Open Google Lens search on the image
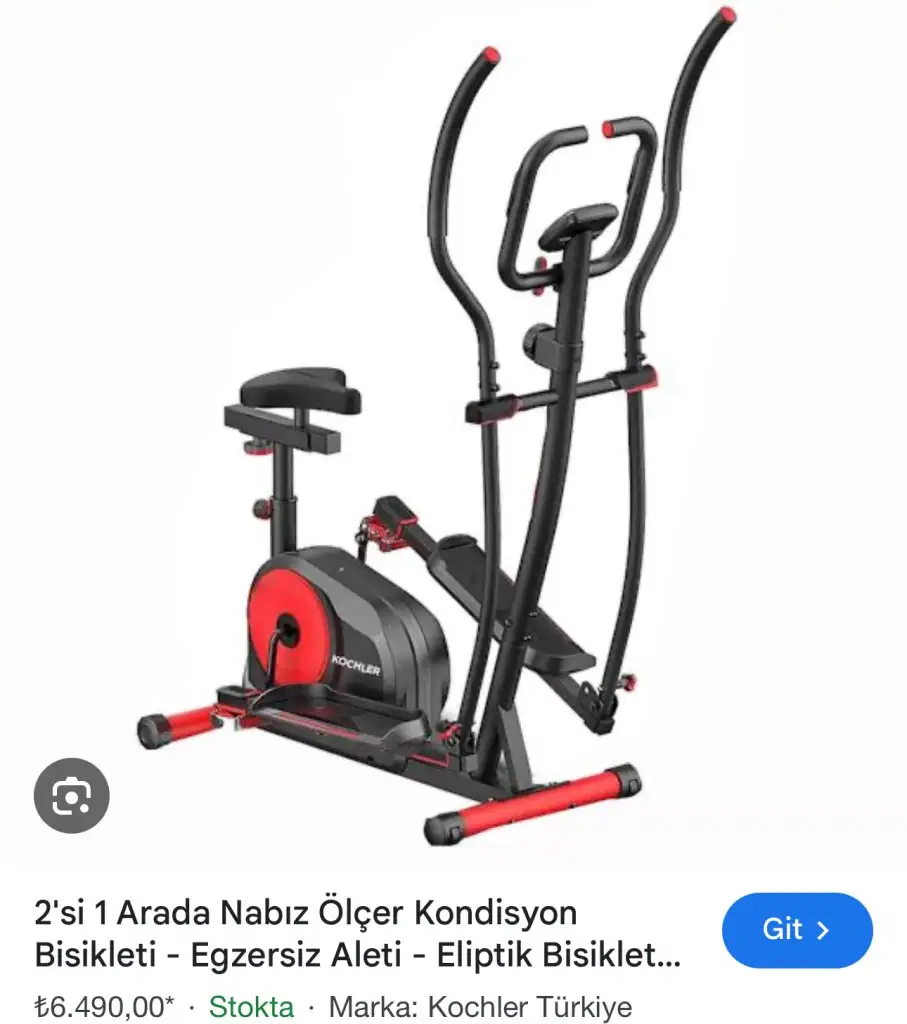This screenshot has height=1024, width=907. pyautogui.click(x=71, y=796)
